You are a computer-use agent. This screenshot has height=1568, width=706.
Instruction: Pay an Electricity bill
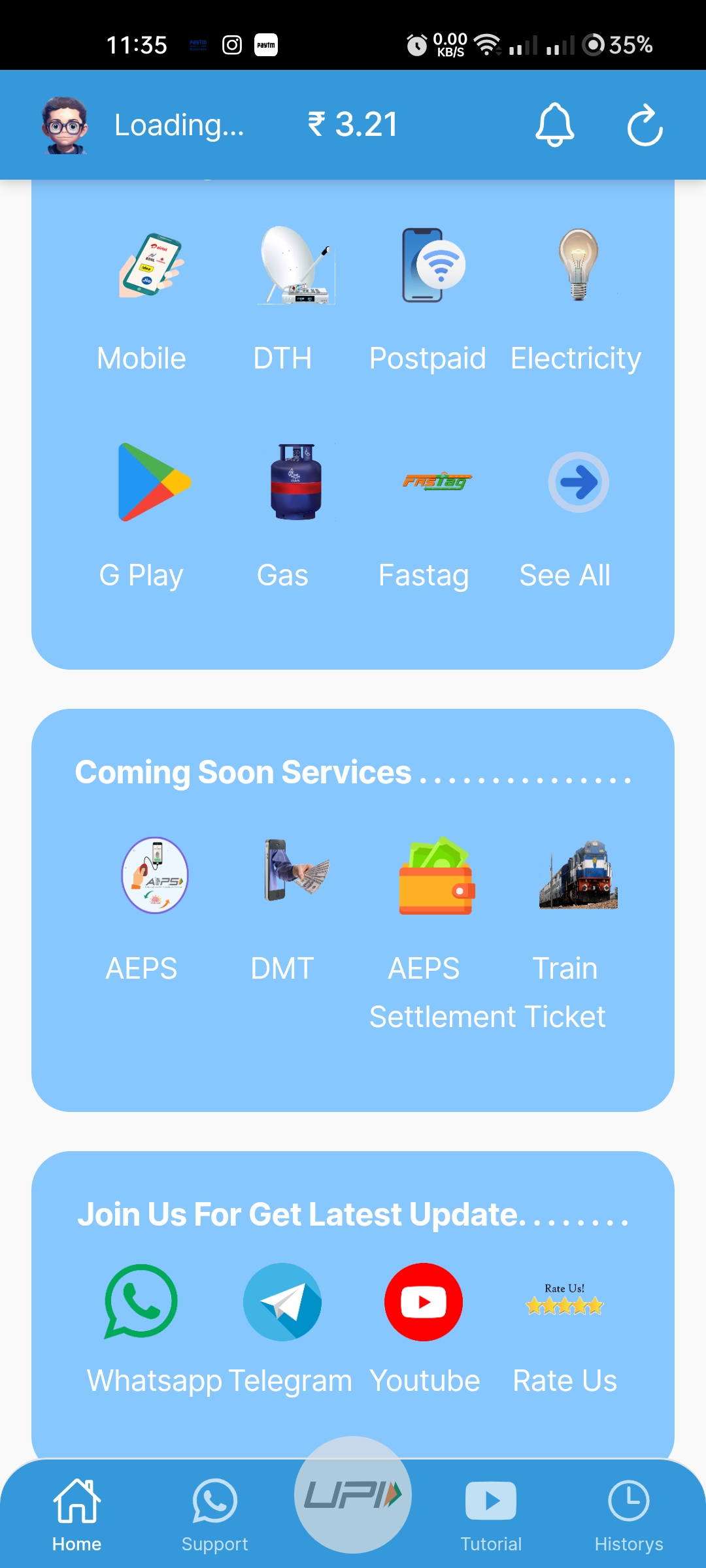pyautogui.click(x=578, y=266)
